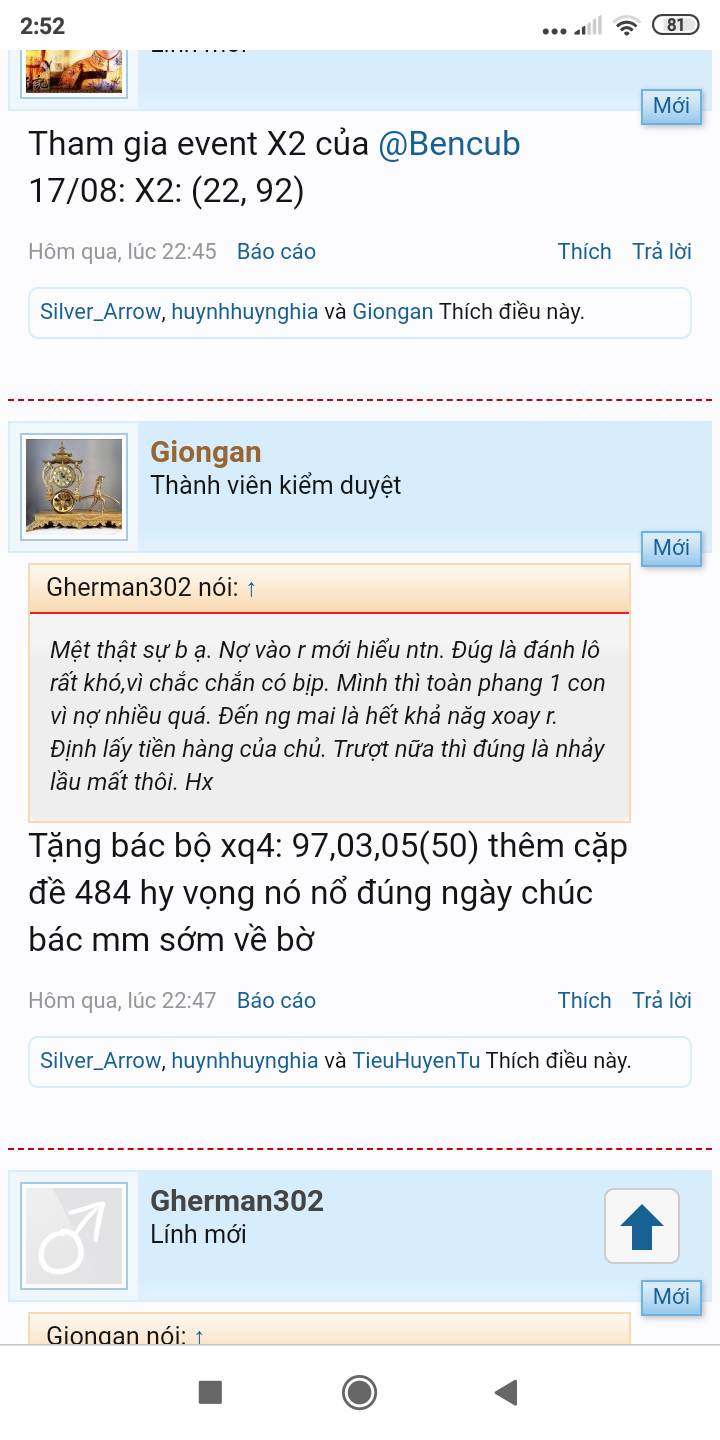The image size is (720, 1440).
Task: View Giongan's clock avatar
Action: (x=74, y=486)
